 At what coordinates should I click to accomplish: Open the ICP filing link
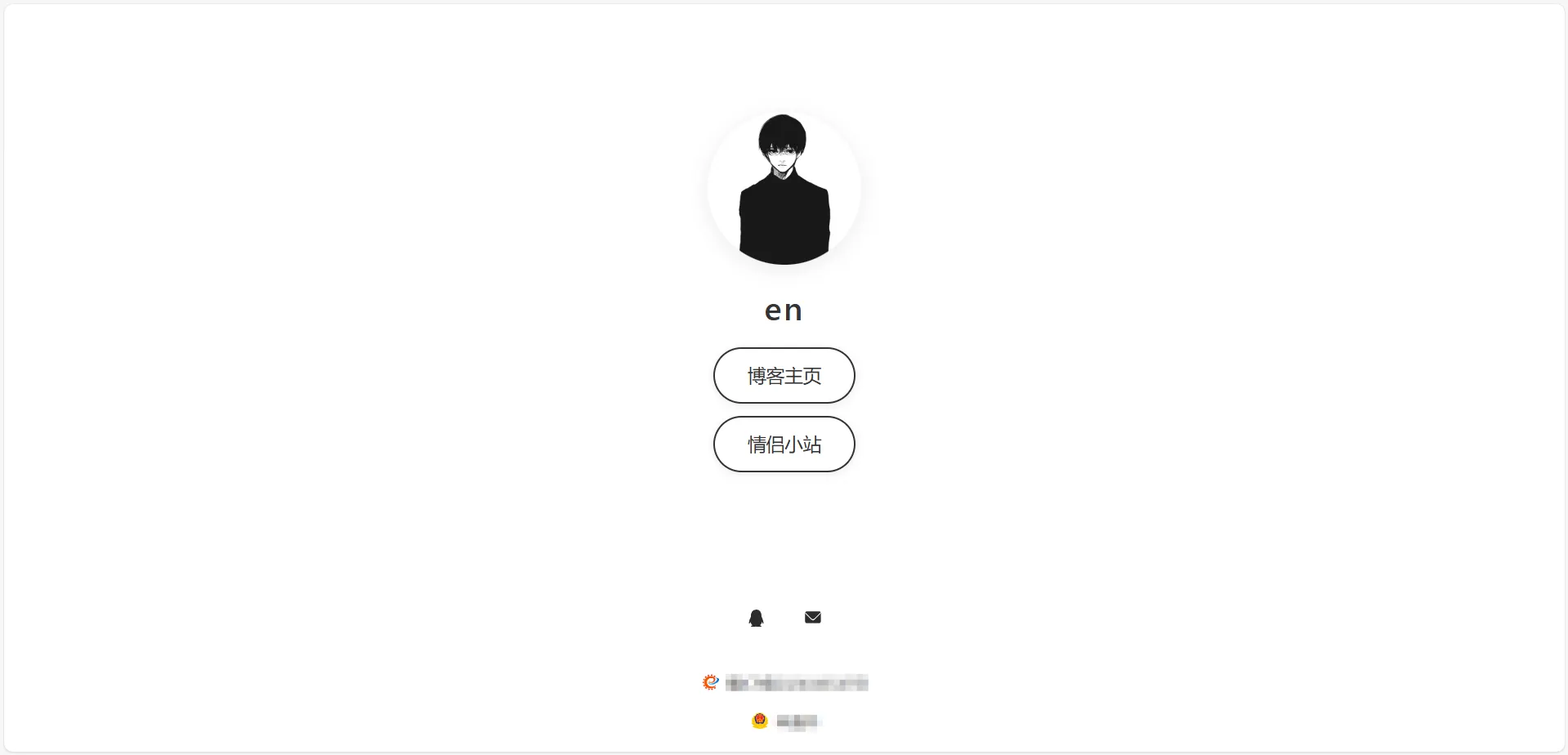click(x=795, y=683)
